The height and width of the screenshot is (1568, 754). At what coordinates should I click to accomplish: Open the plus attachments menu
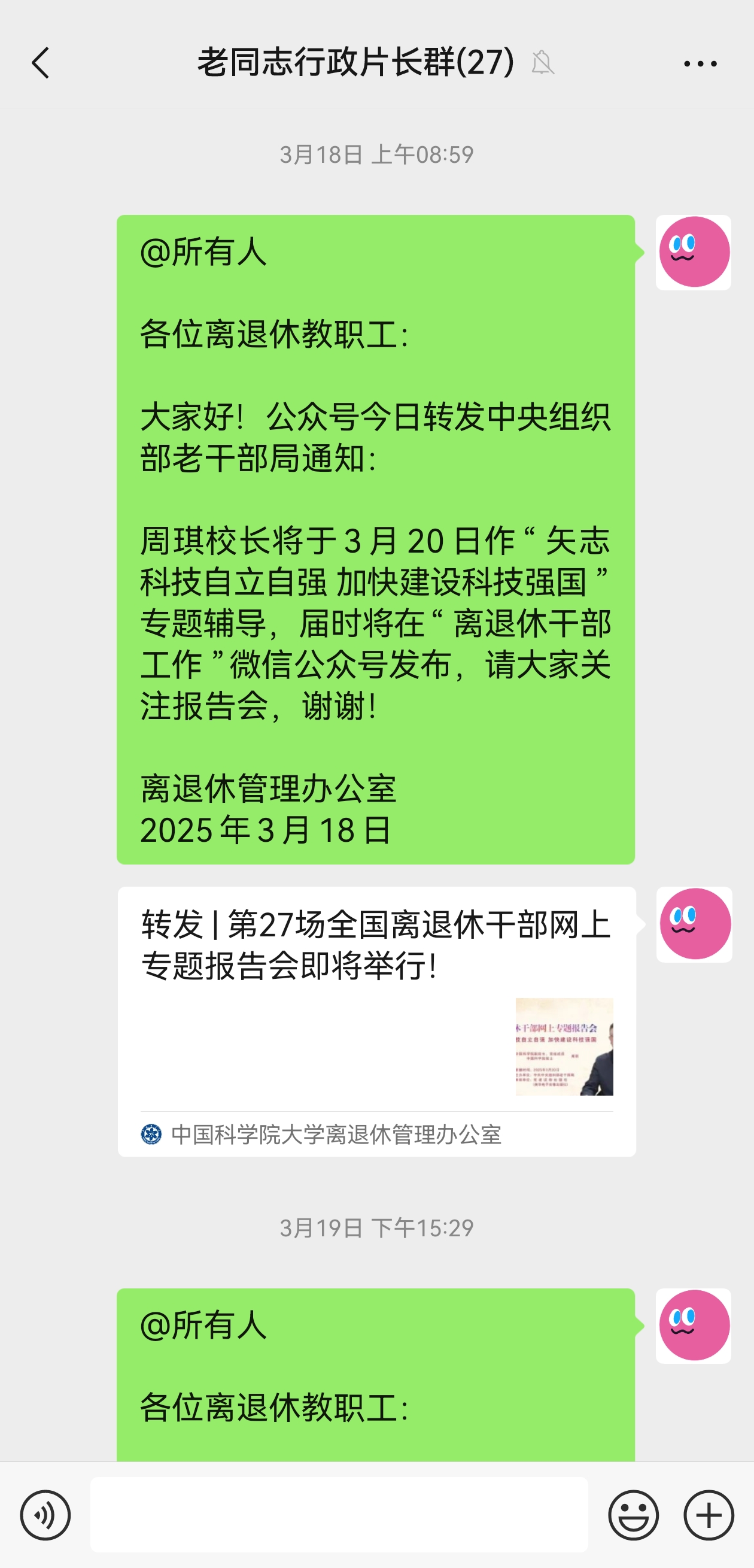pos(709,1515)
